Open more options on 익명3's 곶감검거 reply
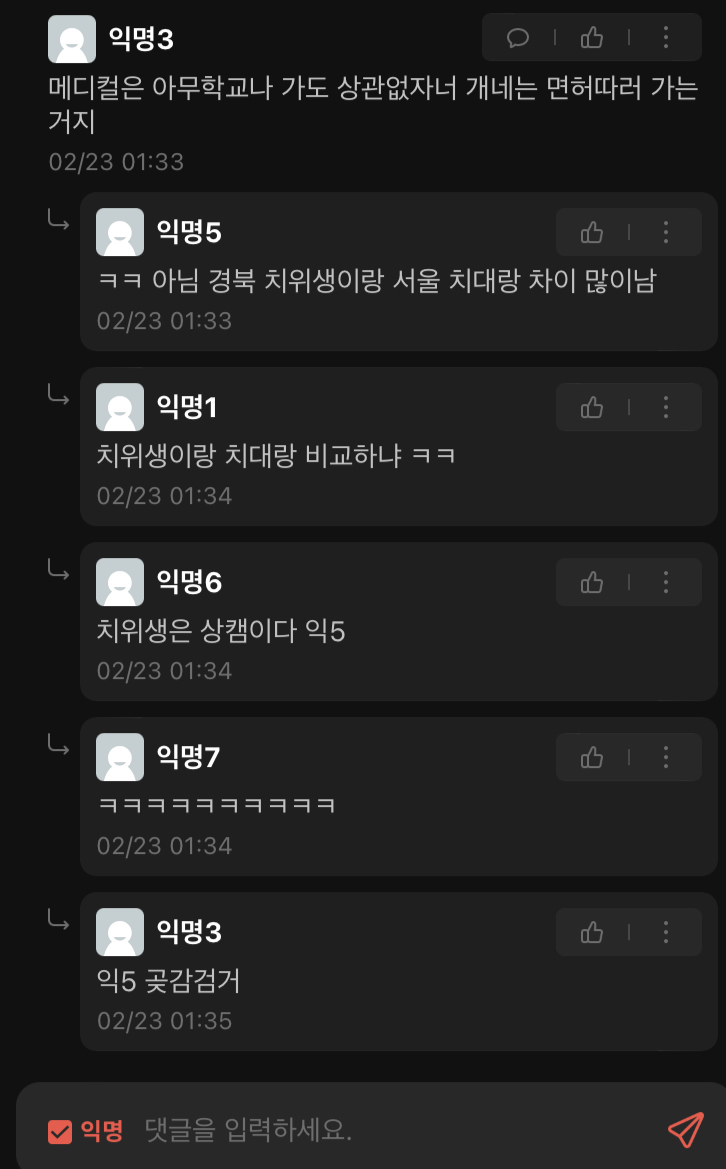 666,933
